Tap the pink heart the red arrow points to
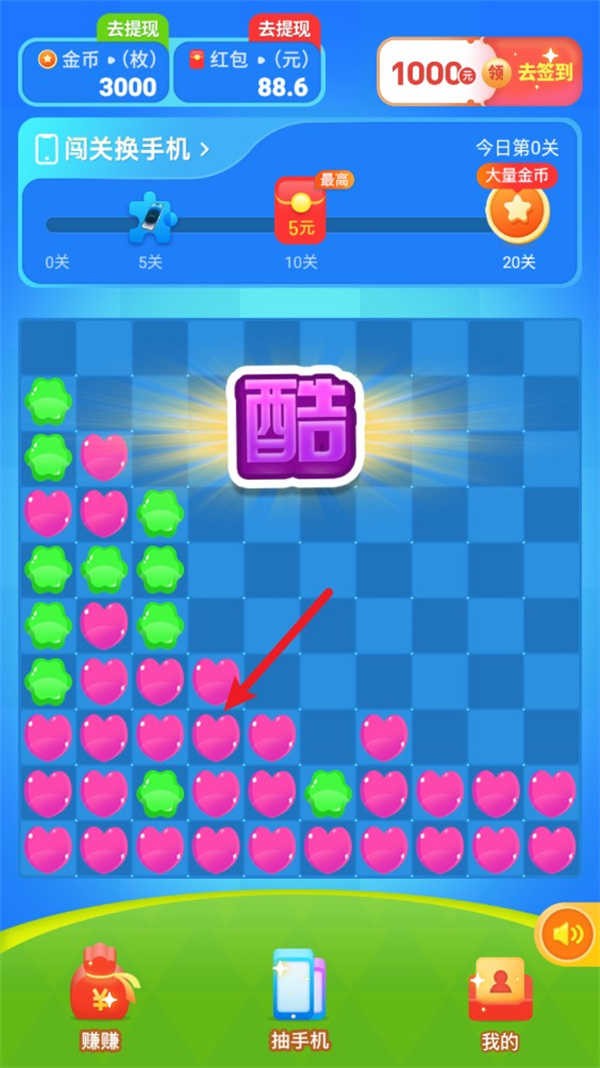 click(x=216, y=736)
